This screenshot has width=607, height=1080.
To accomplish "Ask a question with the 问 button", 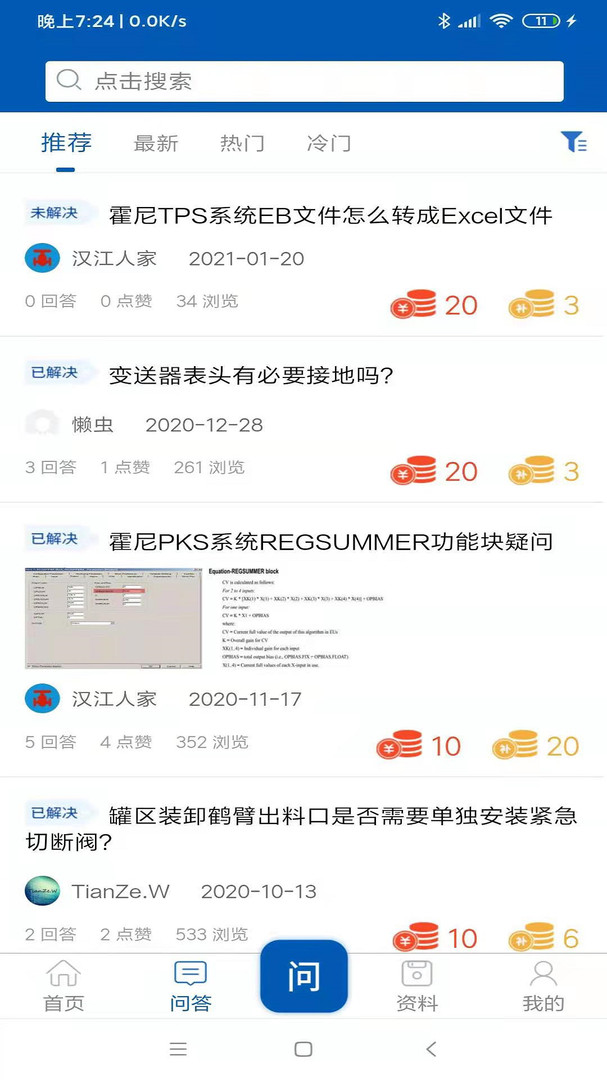I will point(304,976).
